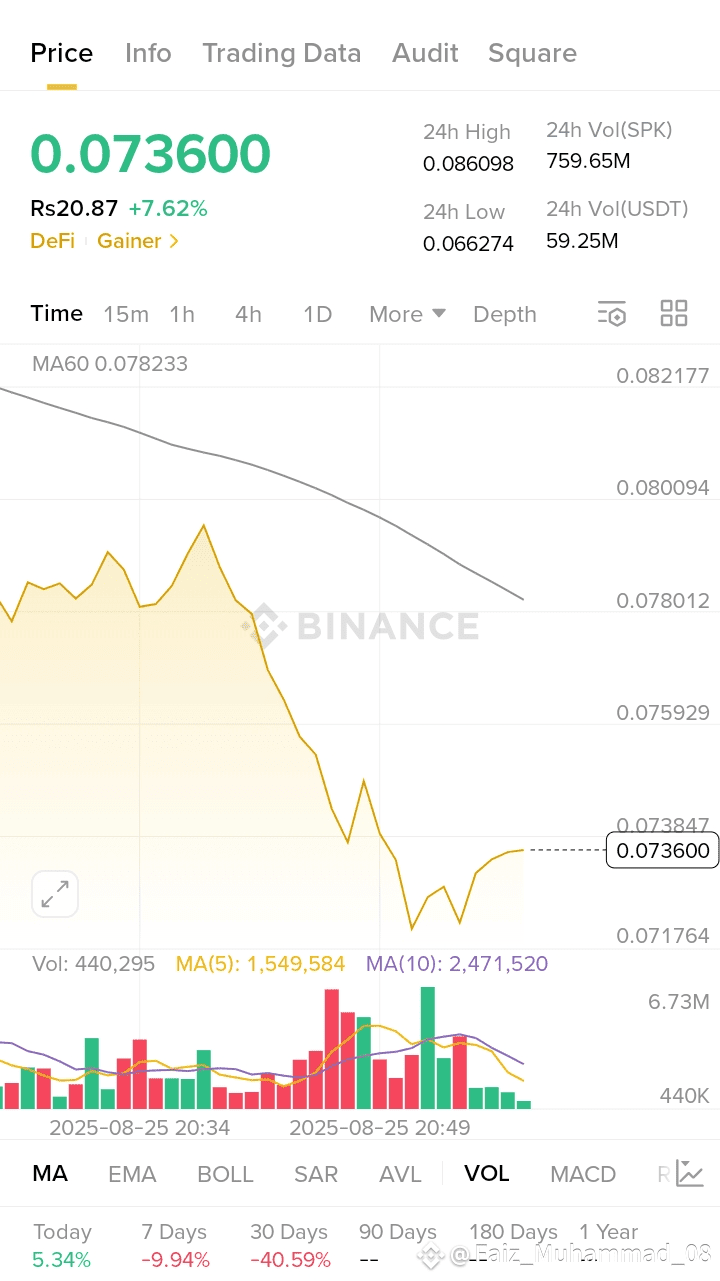This screenshot has height=1281, width=720.
Task: Switch chart to 4h interval
Action: pyautogui.click(x=248, y=314)
